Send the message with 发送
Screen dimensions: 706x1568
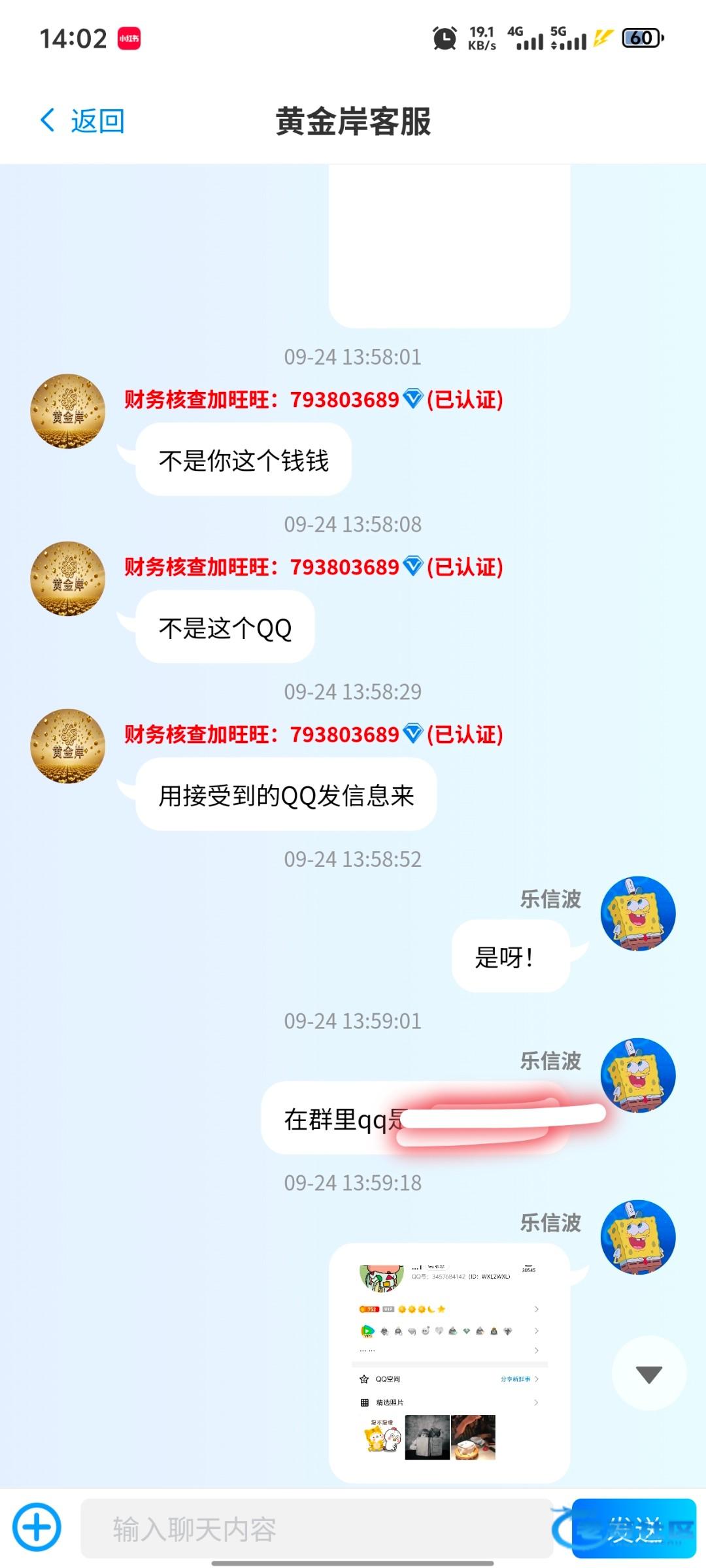(633, 1528)
